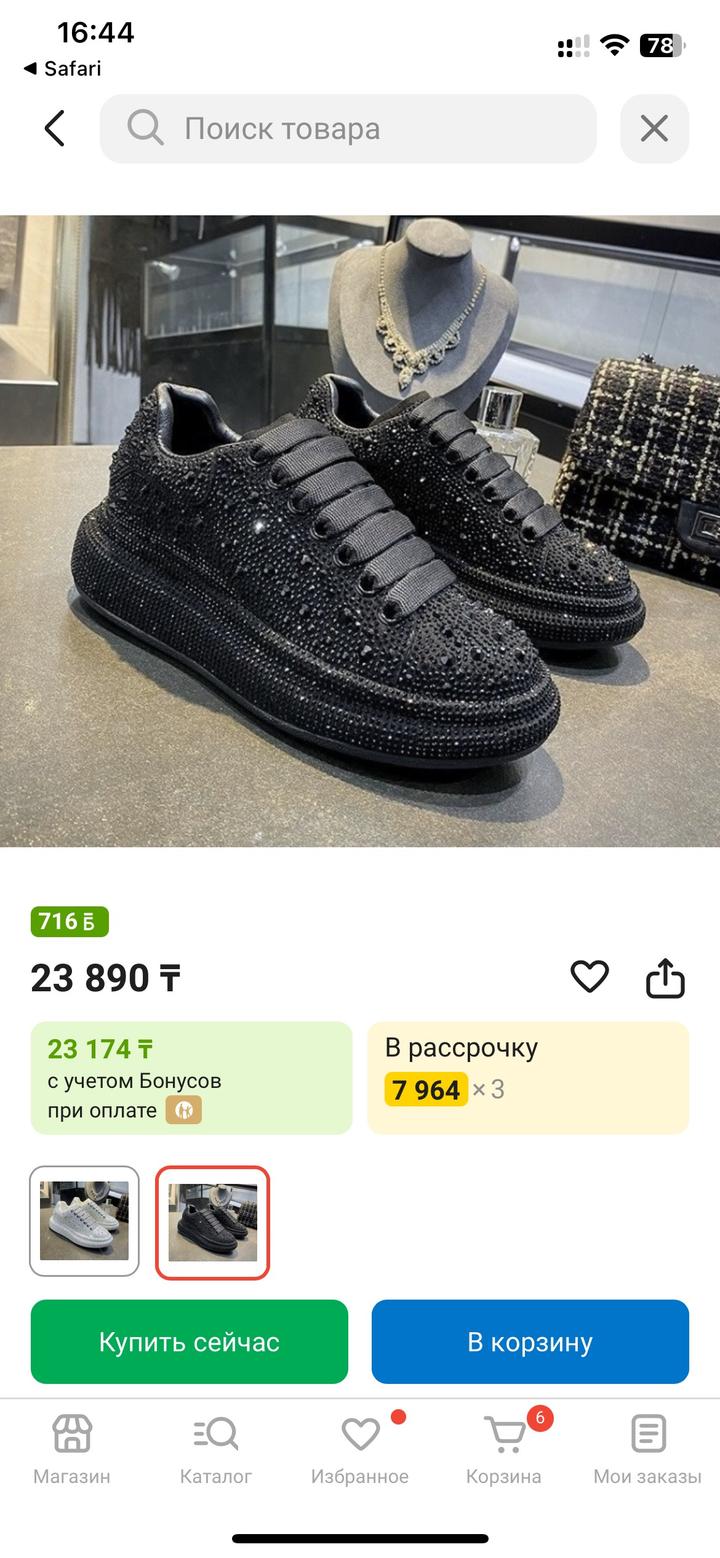Tap Купить сейчас to buy now
The height and width of the screenshot is (1558, 720).
[189, 1341]
